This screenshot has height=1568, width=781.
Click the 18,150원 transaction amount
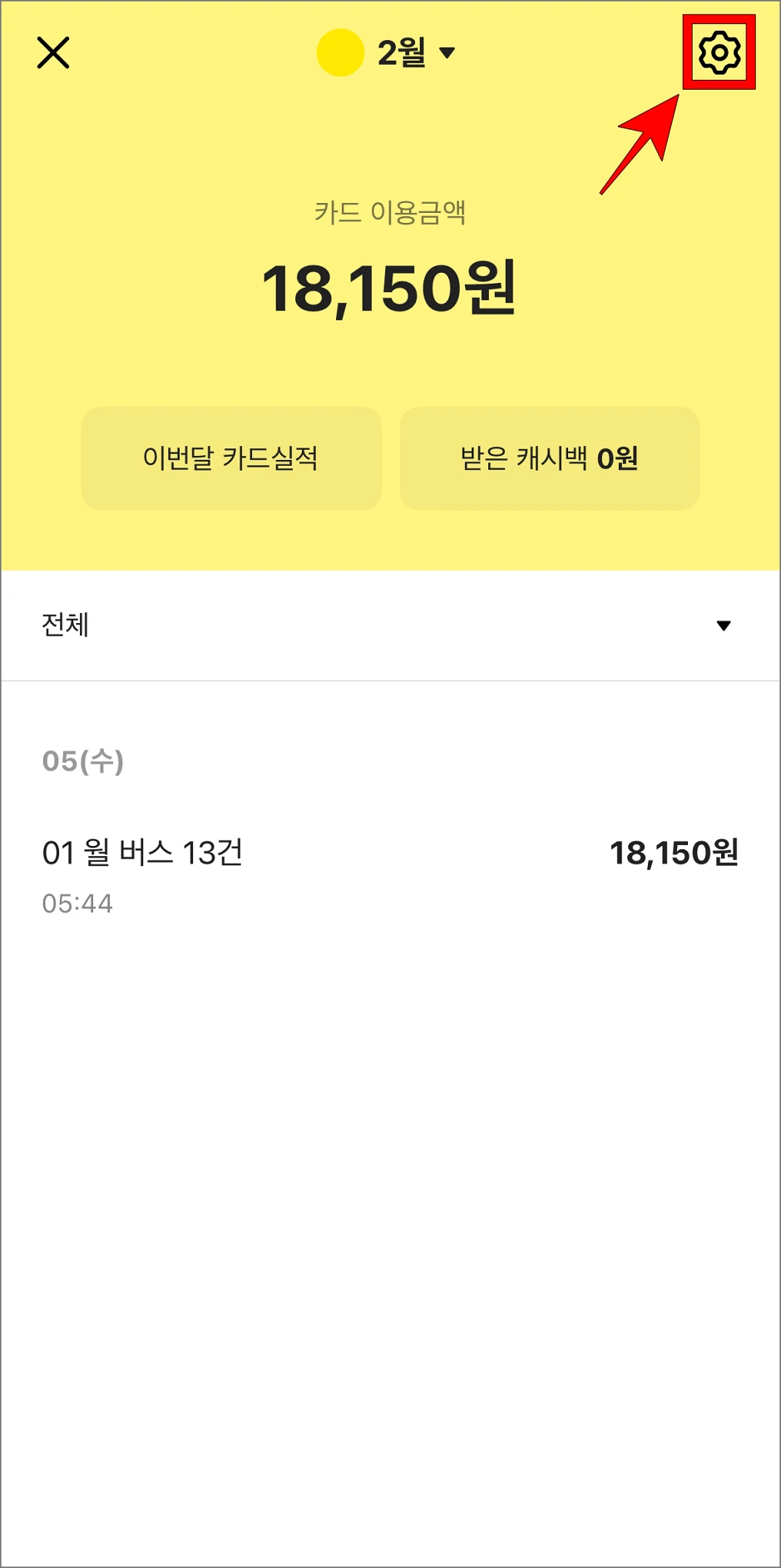[x=675, y=852]
